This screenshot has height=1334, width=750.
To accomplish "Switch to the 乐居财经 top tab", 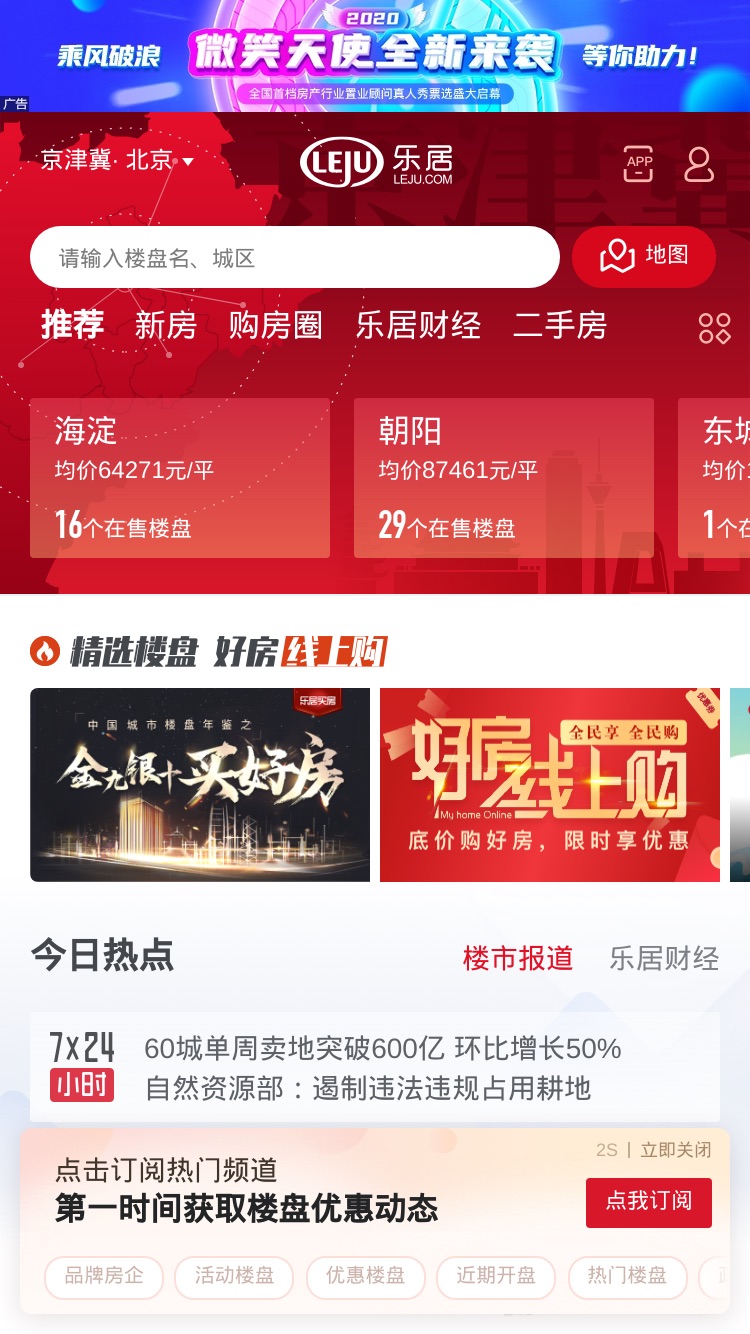I will [418, 325].
